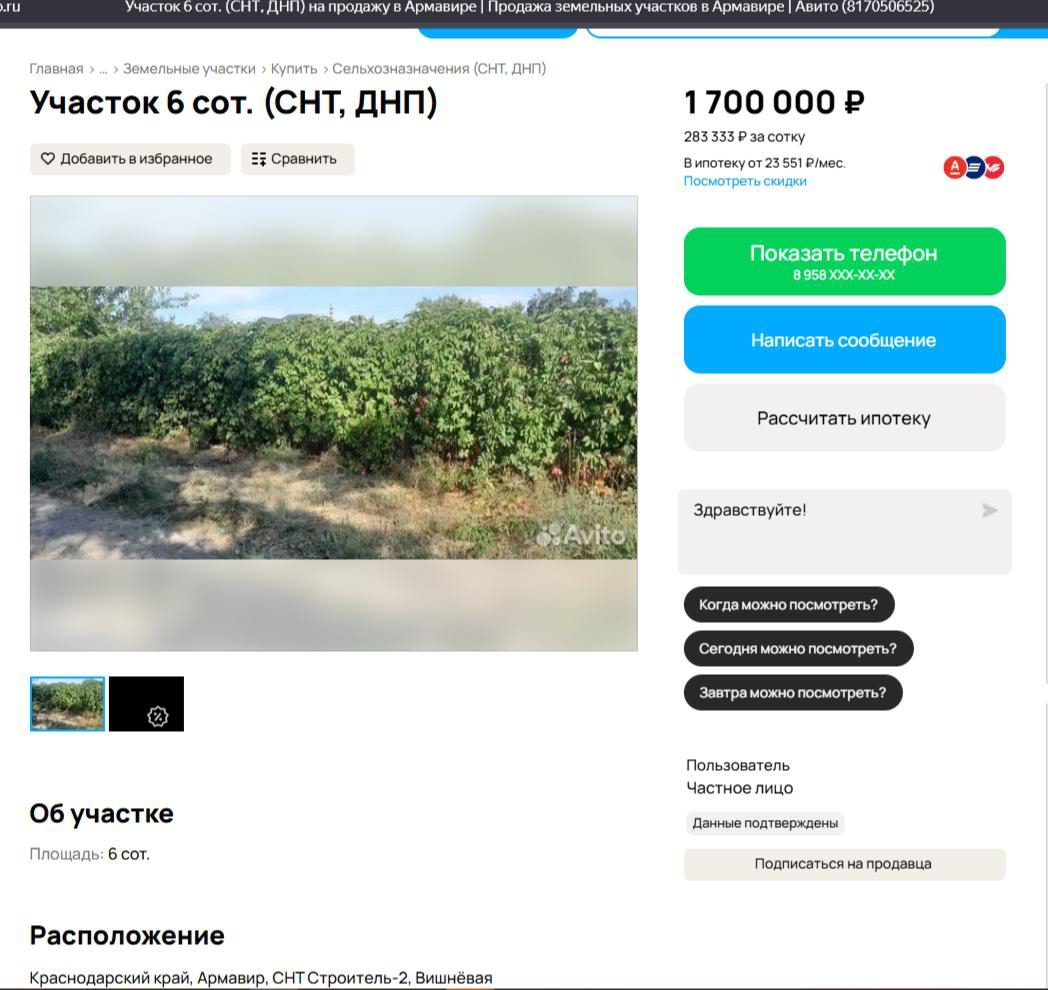Focus the Здравствуйте! message field
Viewport: 1048px width, 990px height.
pos(829,531)
